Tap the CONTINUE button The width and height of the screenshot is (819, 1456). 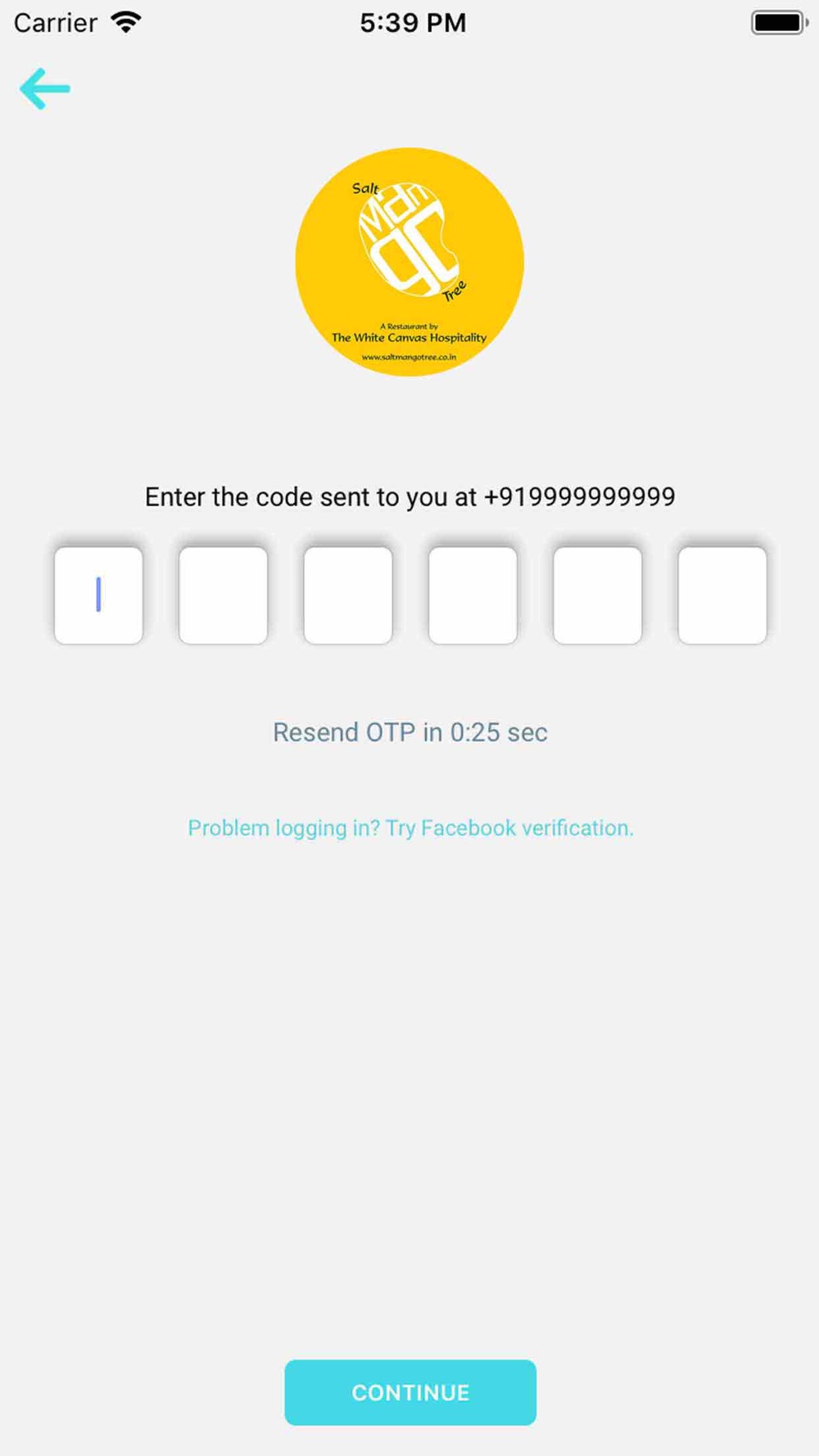[x=410, y=1392]
